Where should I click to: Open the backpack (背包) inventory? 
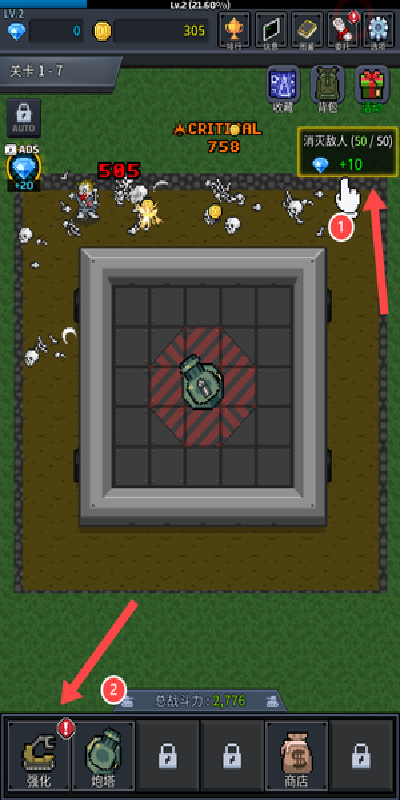[x=328, y=90]
